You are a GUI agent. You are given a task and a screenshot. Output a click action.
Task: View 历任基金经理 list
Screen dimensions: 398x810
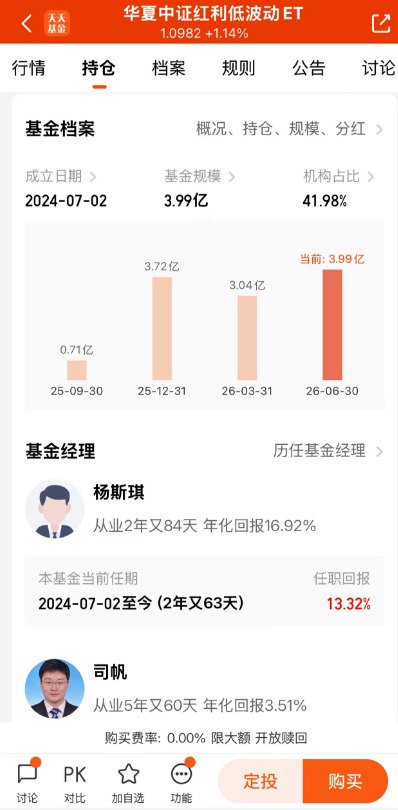coord(328,451)
